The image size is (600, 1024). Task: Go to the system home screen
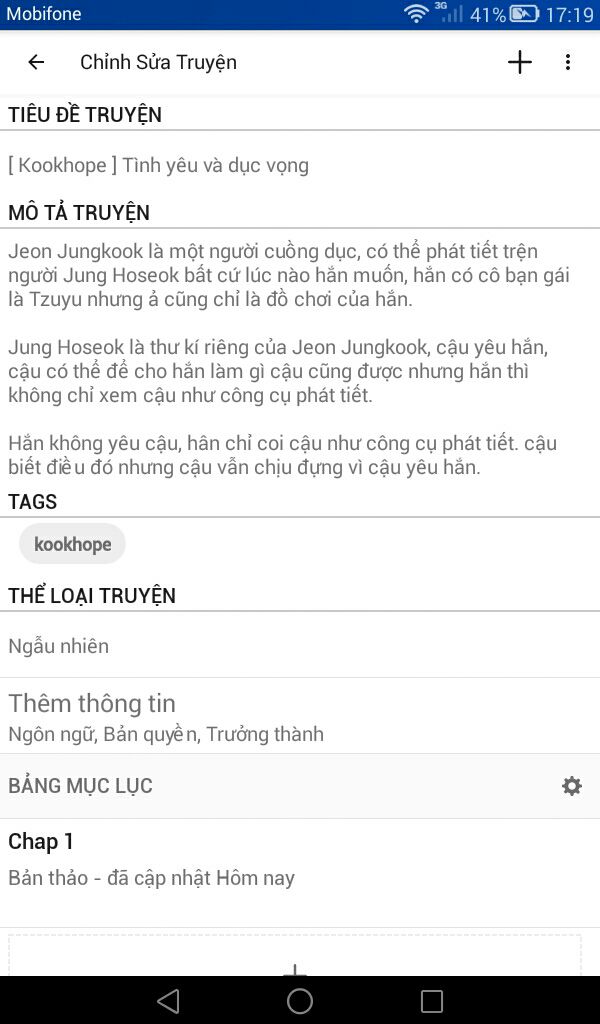[300, 1000]
